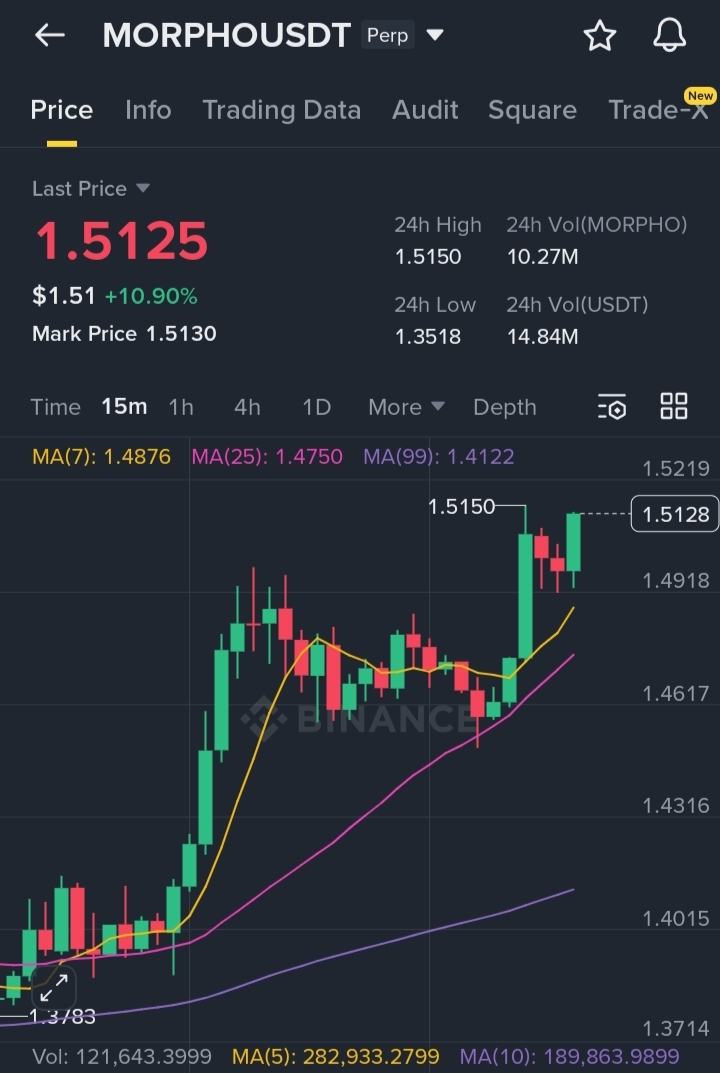
Task: Expand the Last Price dropdown
Action: 142,188
